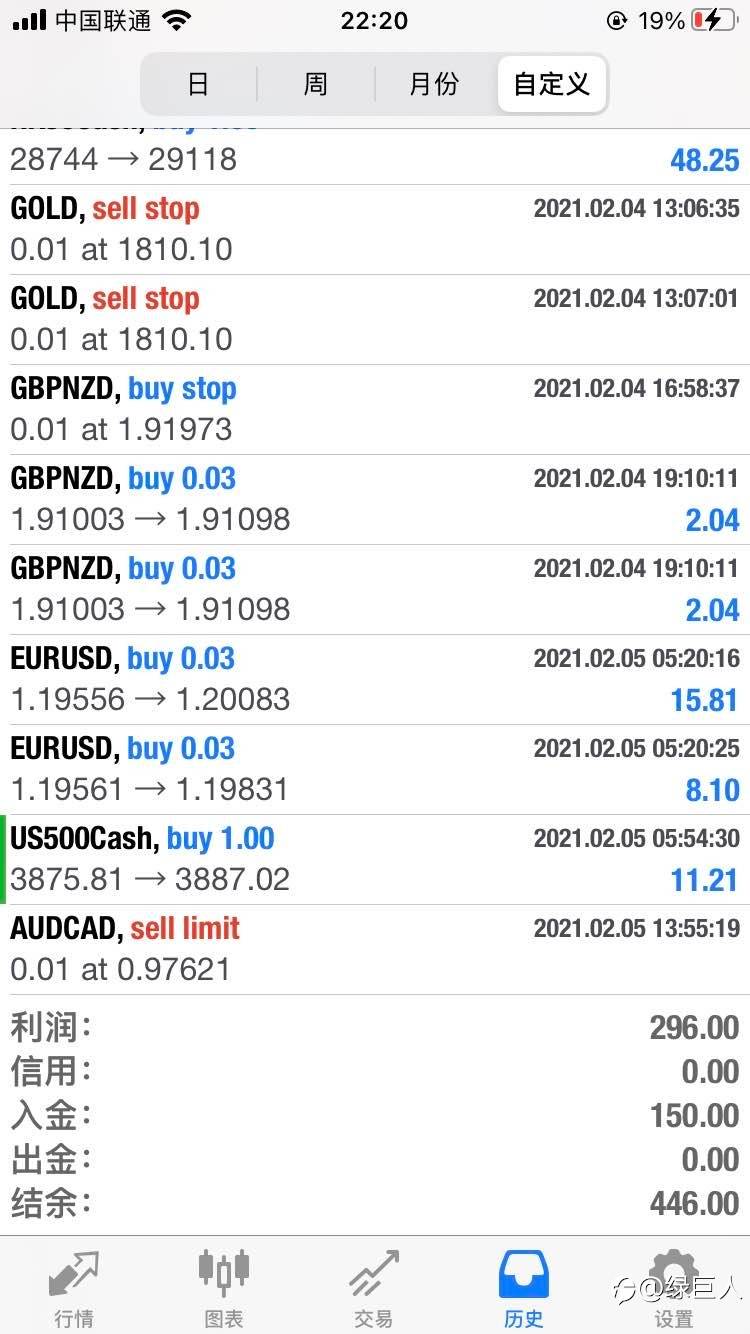Open the GBPNZD buy stop order
This screenshot has height=1334, width=750.
(375, 409)
